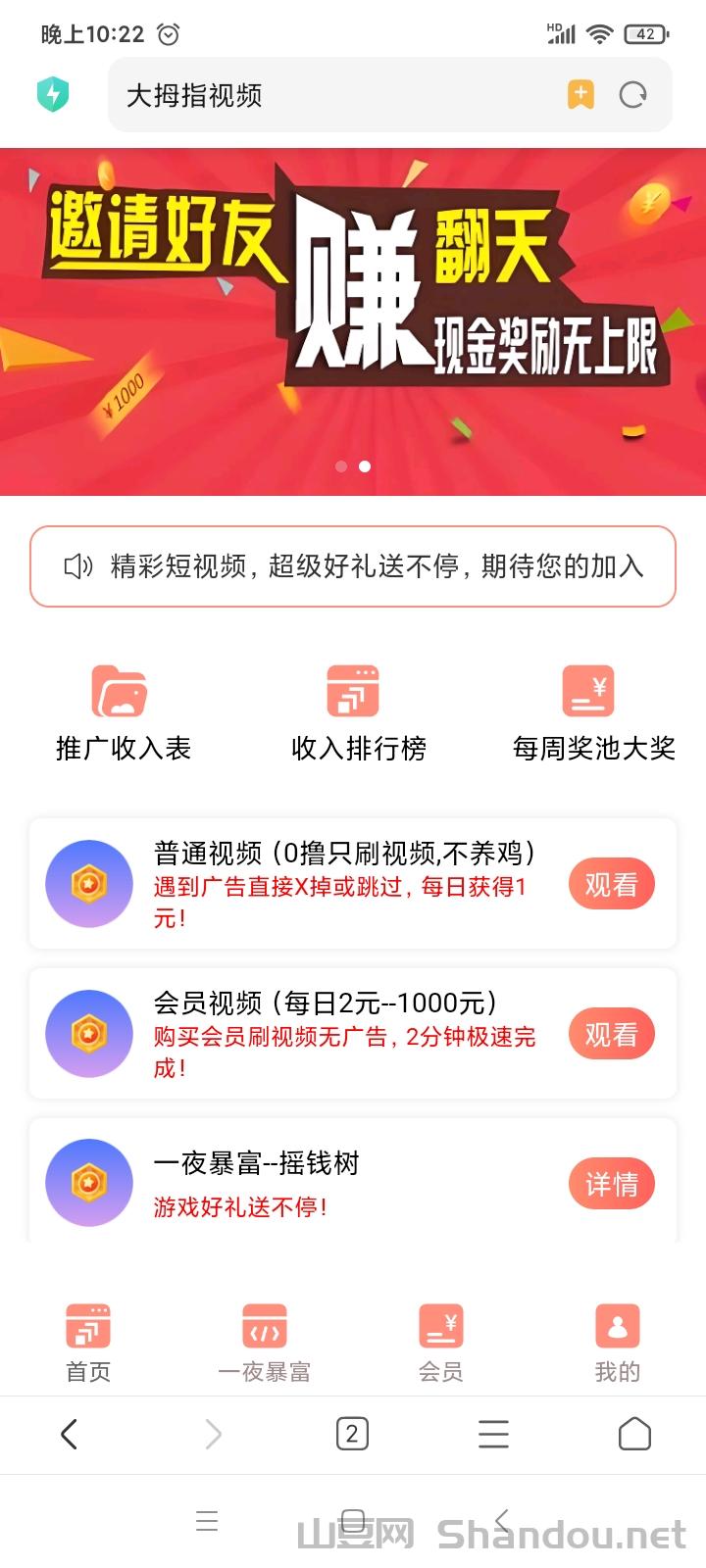Open 每周奖池大奖
The height and width of the screenshot is (1568, 706).
click(593, 713)
